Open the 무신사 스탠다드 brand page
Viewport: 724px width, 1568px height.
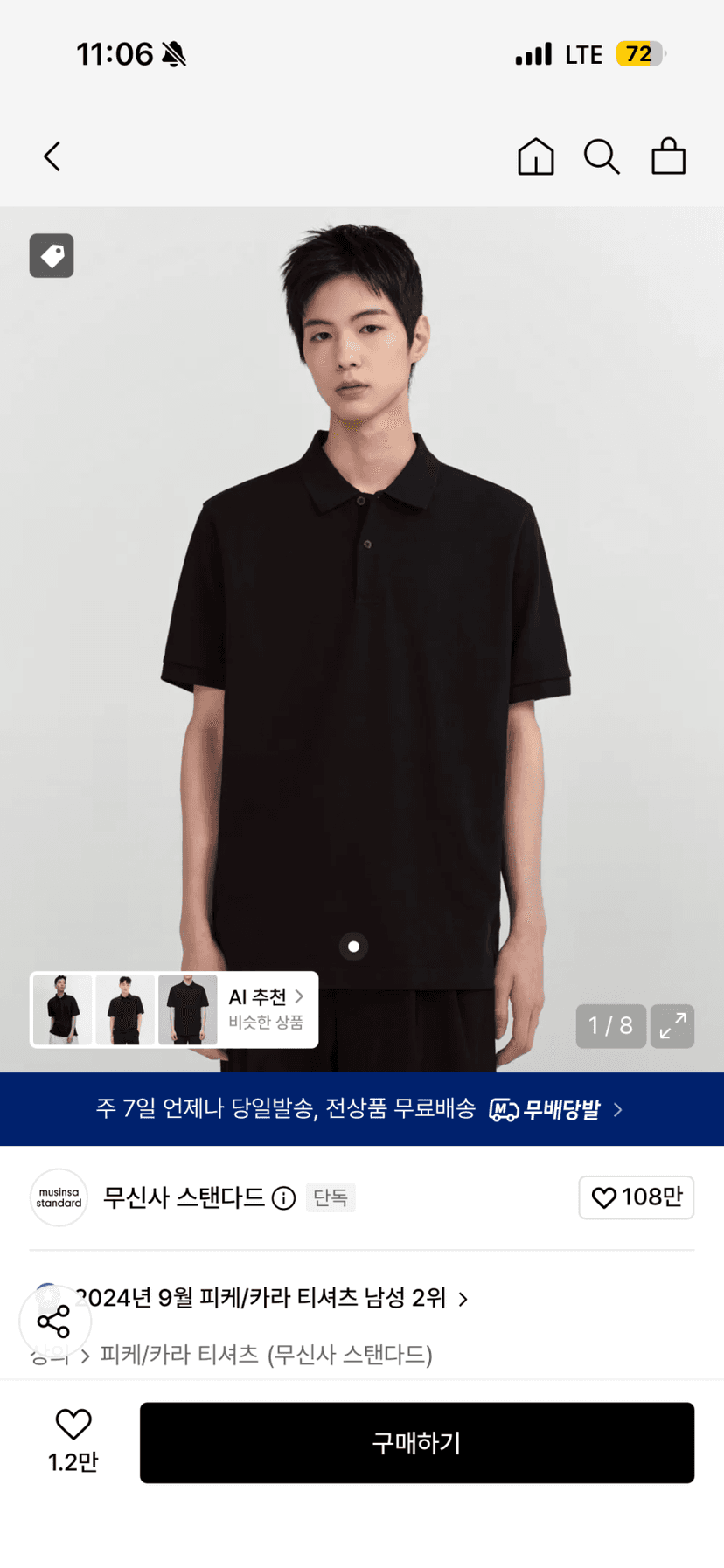(x=184, y=1197)
